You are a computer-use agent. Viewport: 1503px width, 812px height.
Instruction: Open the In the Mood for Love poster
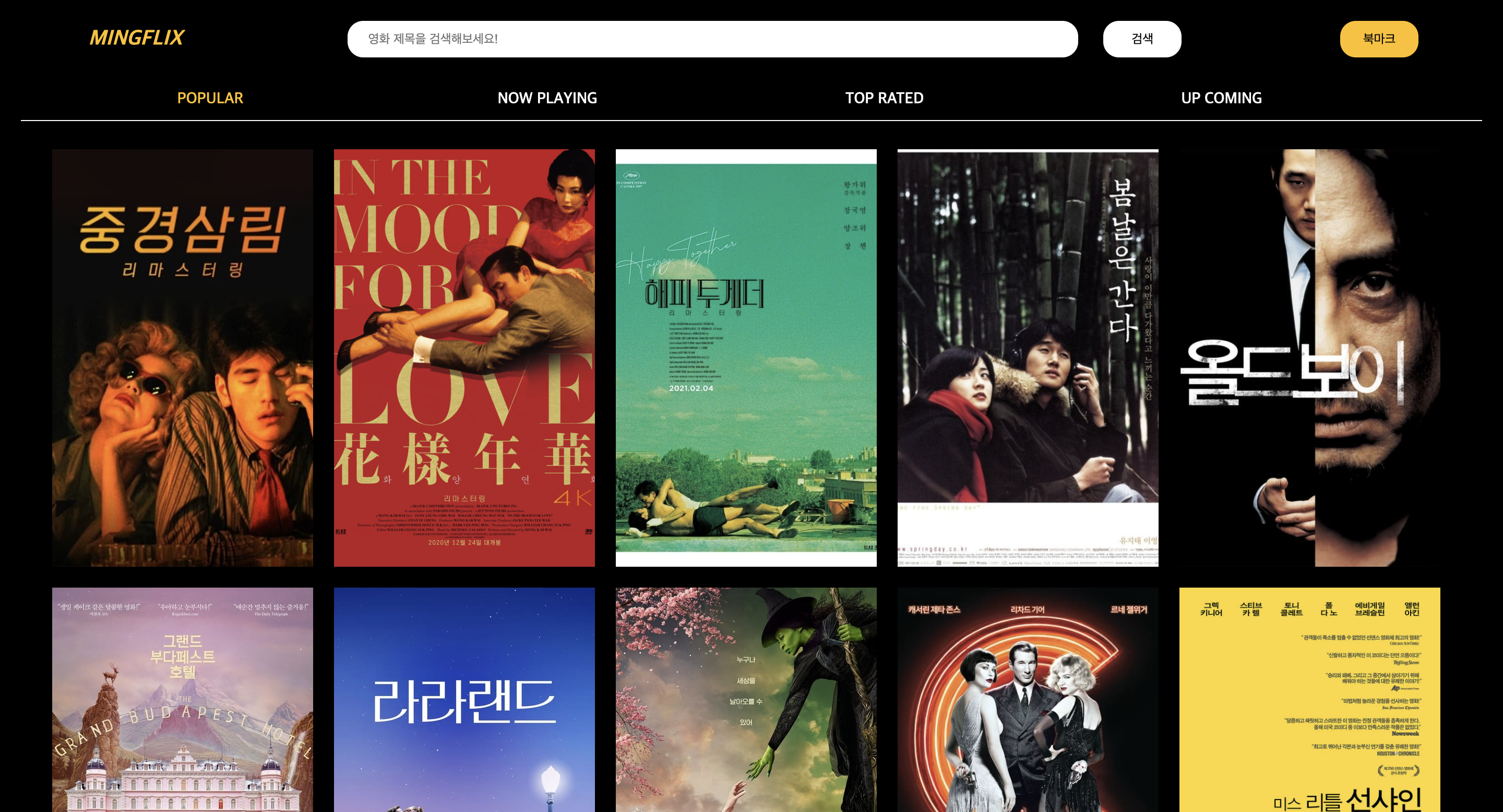pos(464,357)
